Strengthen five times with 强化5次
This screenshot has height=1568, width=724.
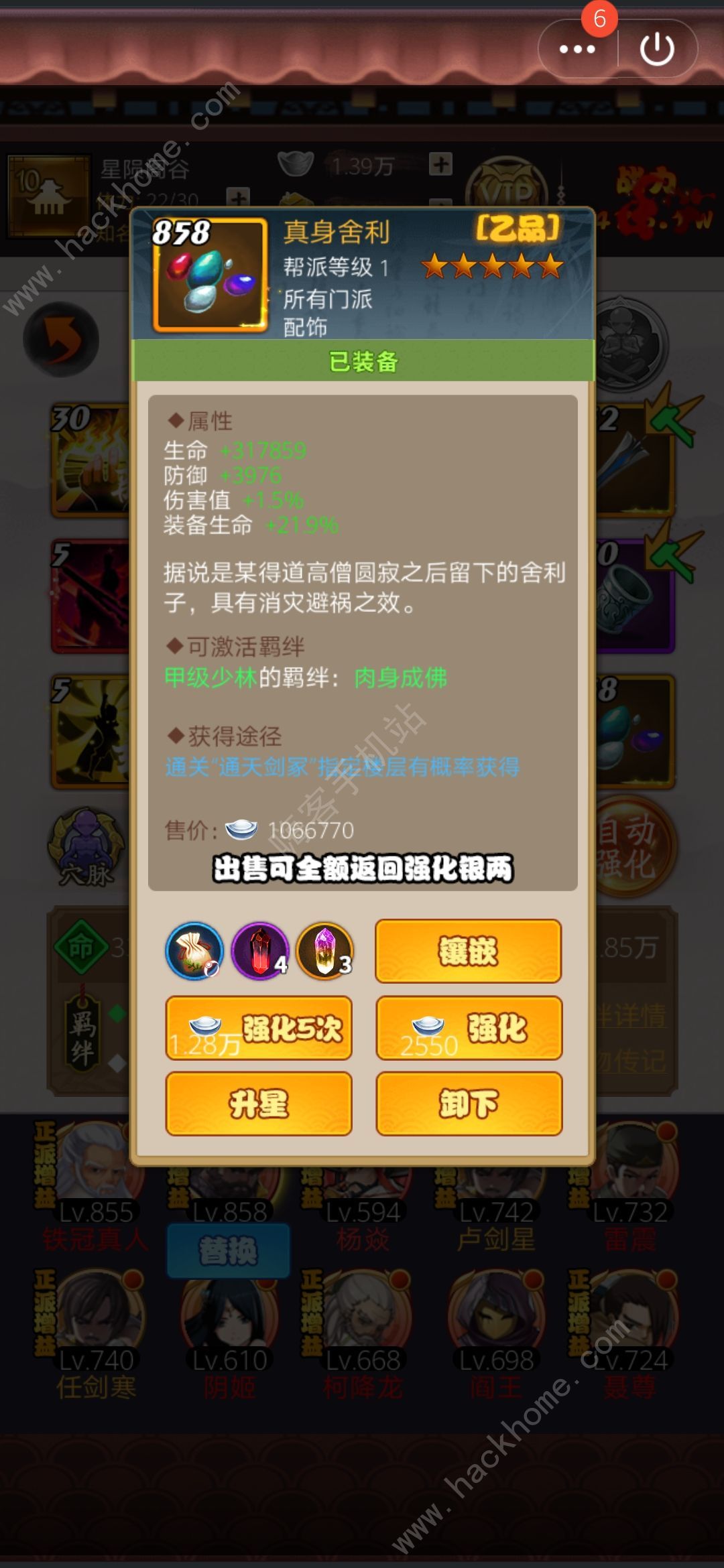(259, 1028)
